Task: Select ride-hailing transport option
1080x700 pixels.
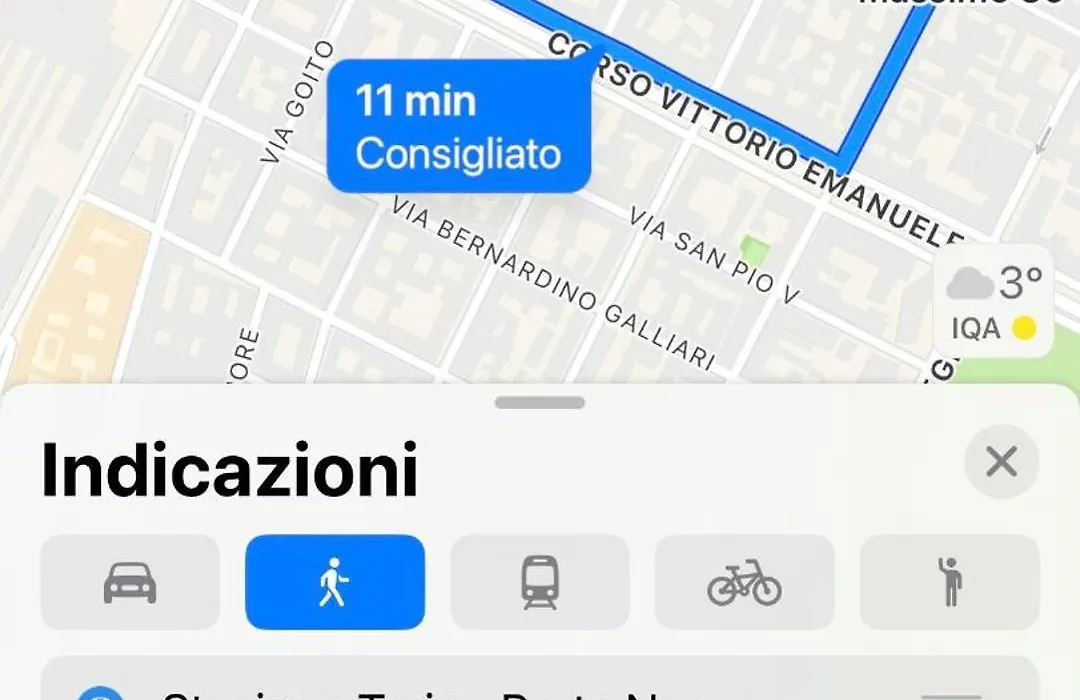Action: pos(949,582)
